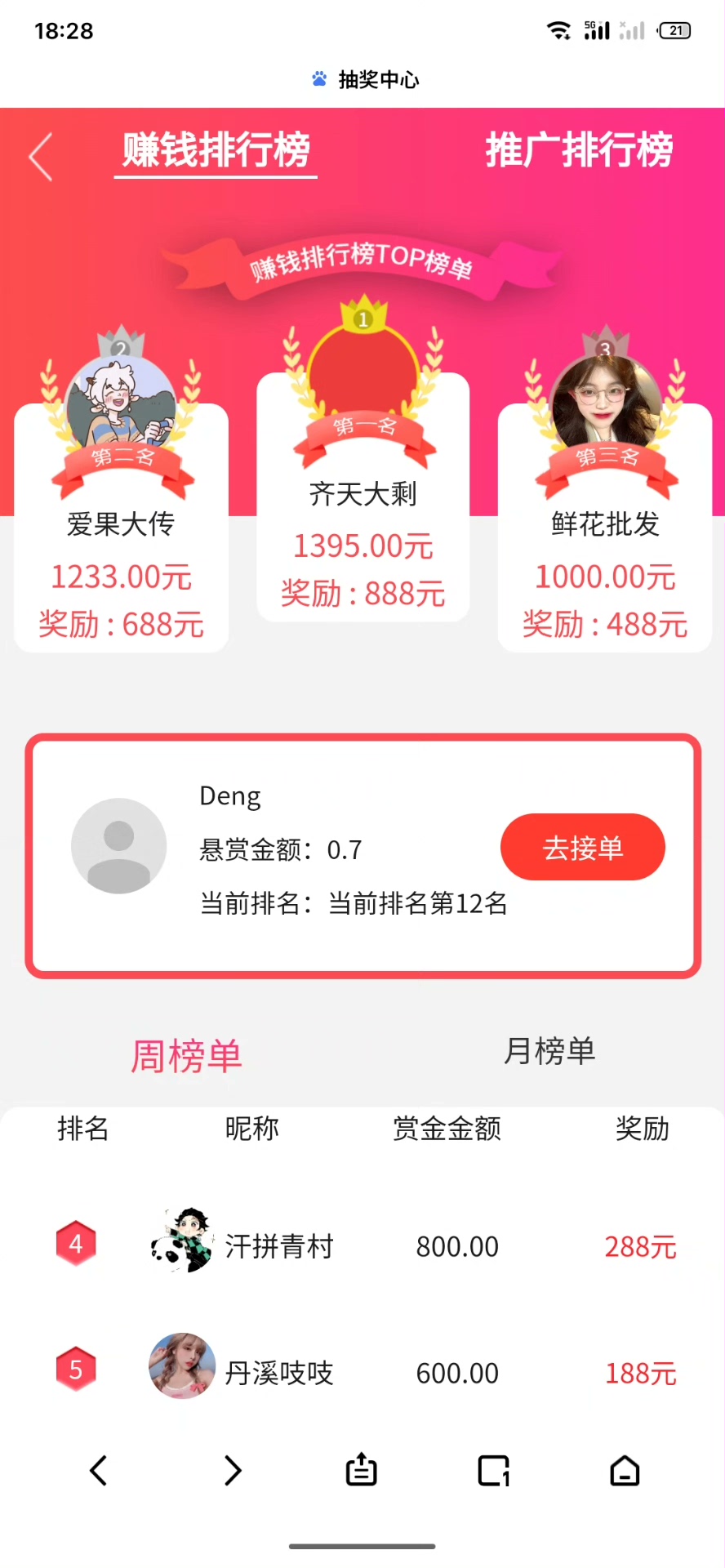Go back using the top-left arrow

click(41, 157)
